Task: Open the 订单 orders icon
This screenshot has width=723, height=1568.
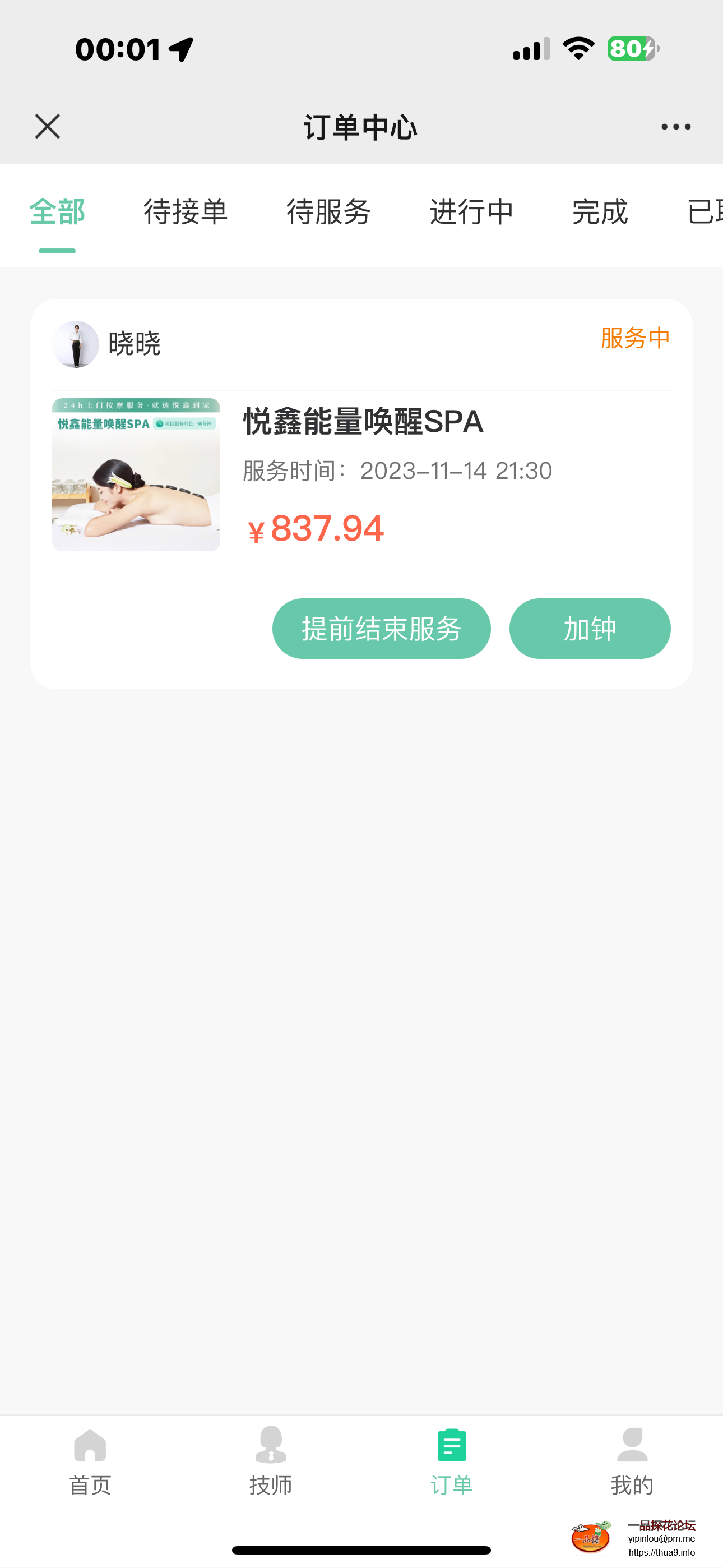Action: tap(451, 1461)
